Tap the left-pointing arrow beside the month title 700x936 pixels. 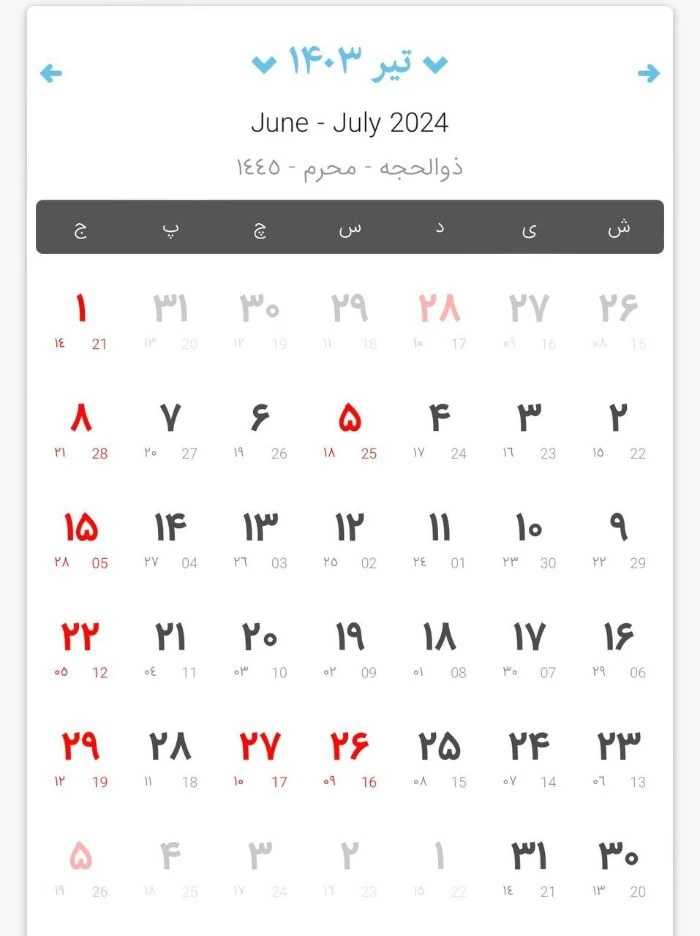click(x=51, y=73)
